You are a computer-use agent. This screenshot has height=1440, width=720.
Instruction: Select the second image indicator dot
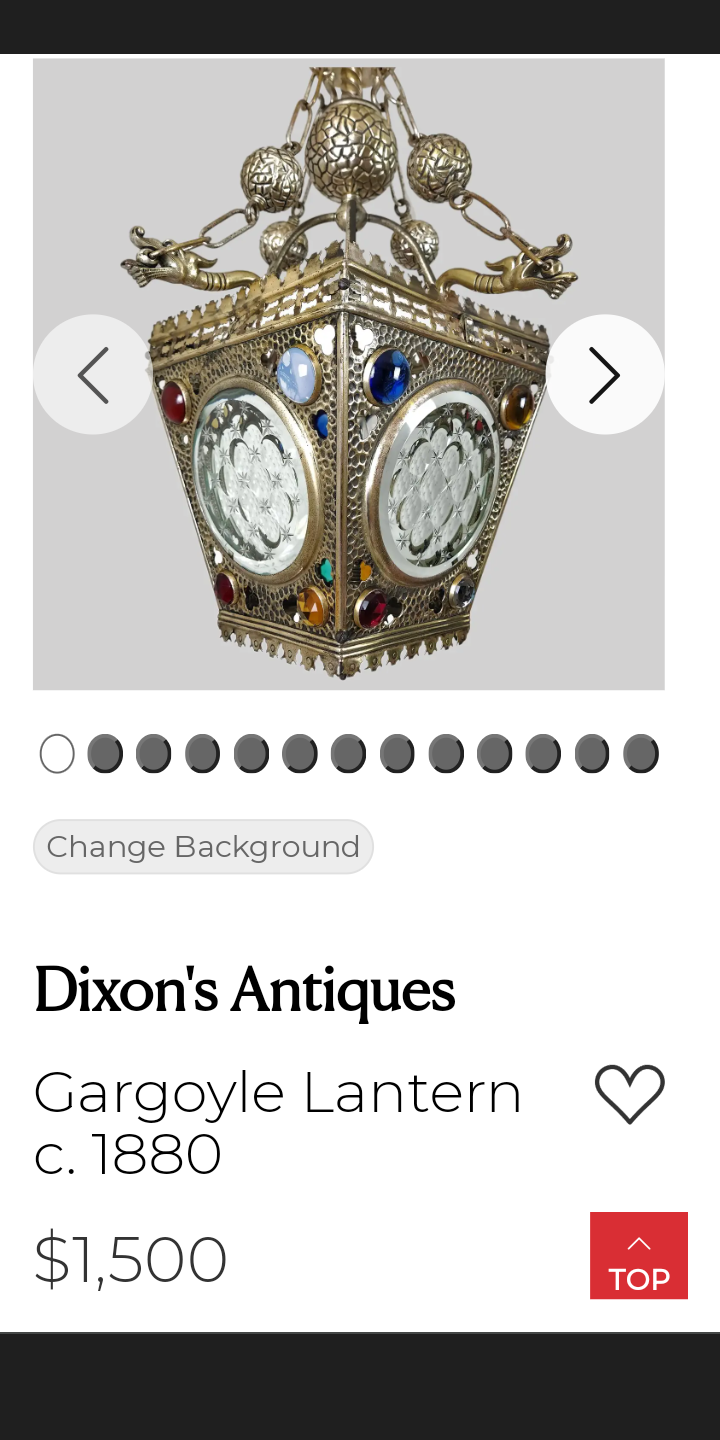105,754
